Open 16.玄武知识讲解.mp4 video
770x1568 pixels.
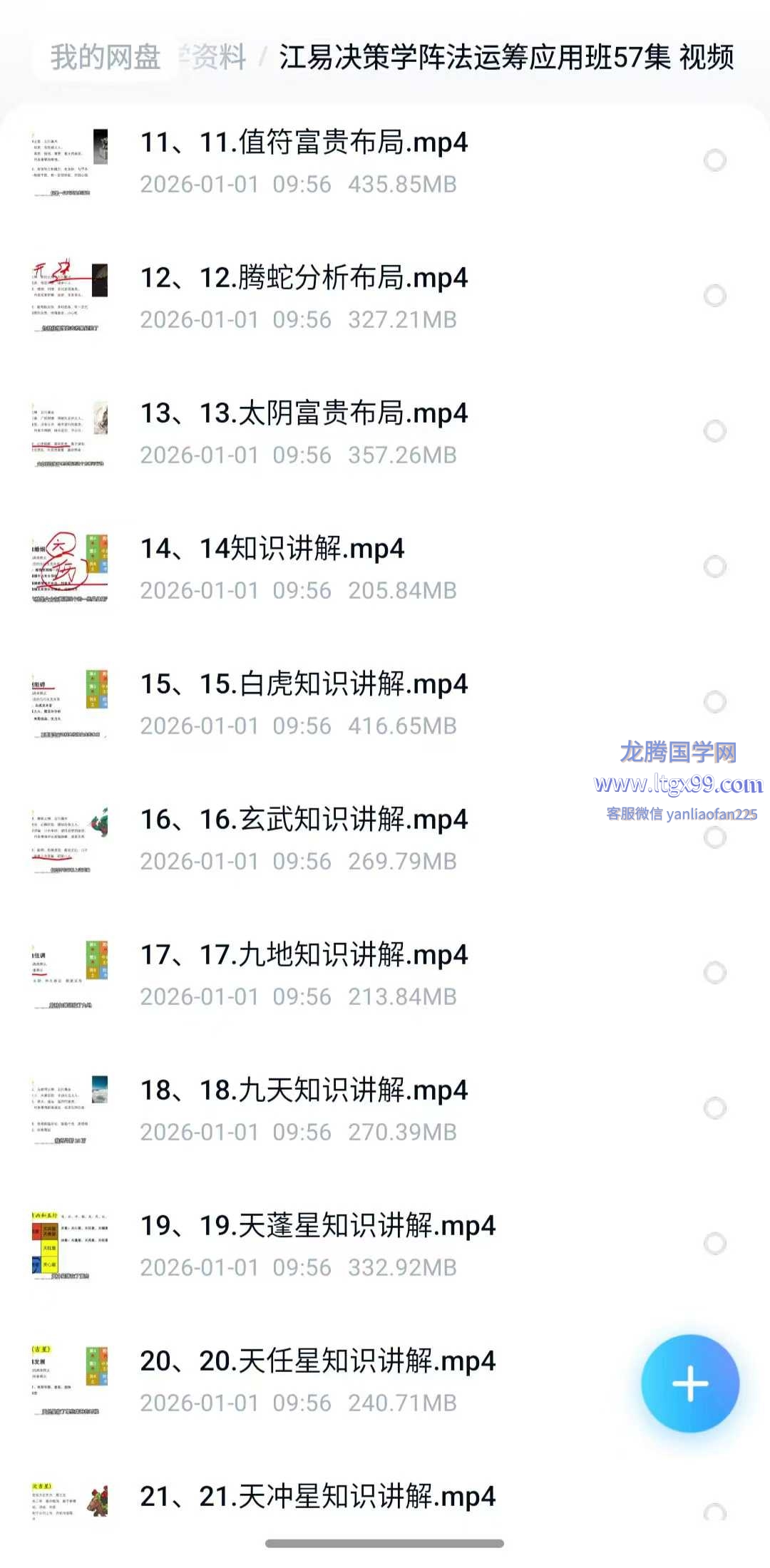pos(304,820)
